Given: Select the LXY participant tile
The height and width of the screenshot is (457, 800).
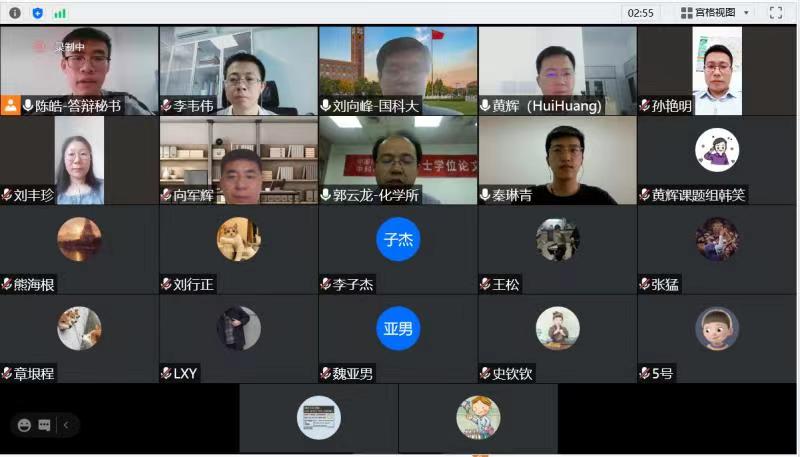Looking at the screenshot, I should [x=238, y=335].
